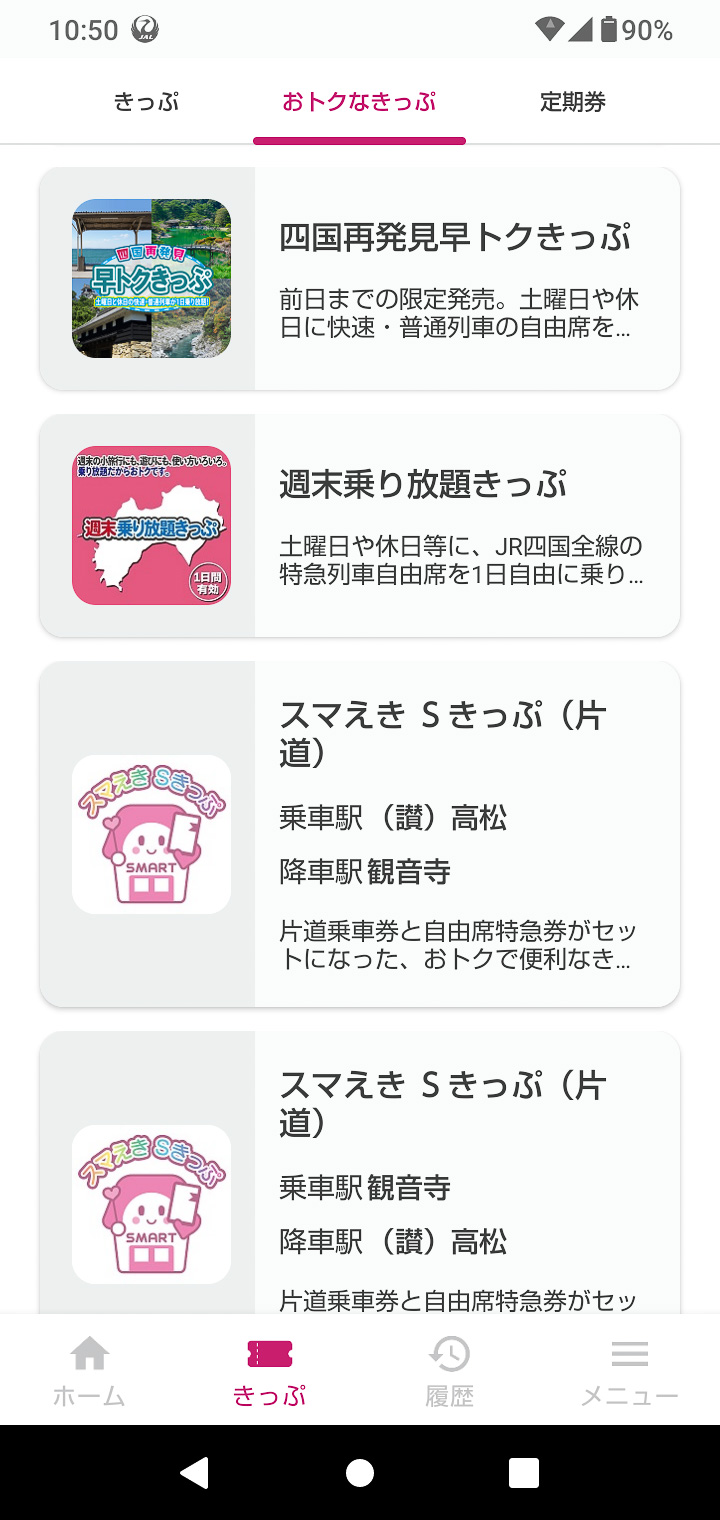Tap the 四国再発見早トクきっぷ thumbnail image
This screenshot has width=720, height=1520.
click(150, 278)
